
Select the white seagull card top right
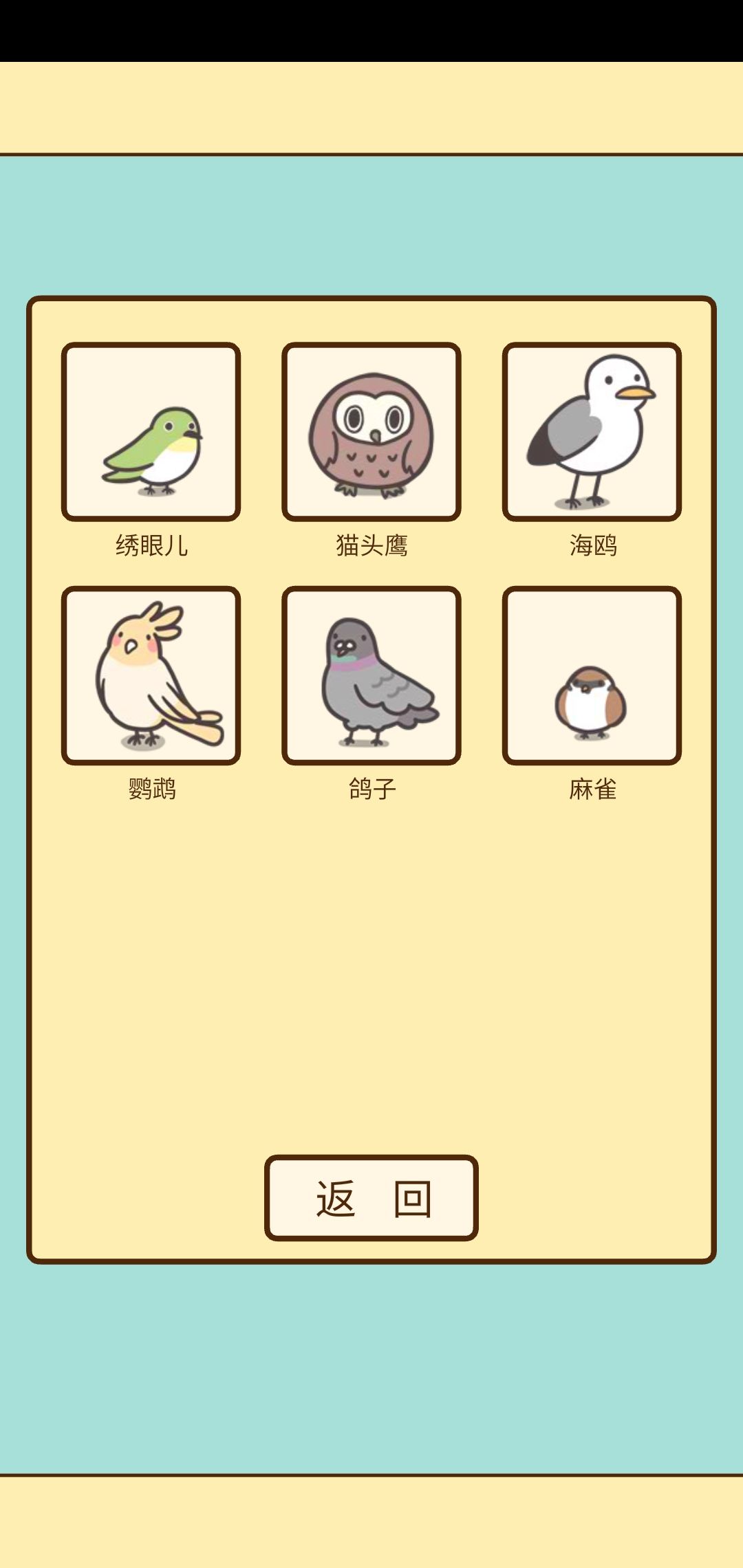592,432
